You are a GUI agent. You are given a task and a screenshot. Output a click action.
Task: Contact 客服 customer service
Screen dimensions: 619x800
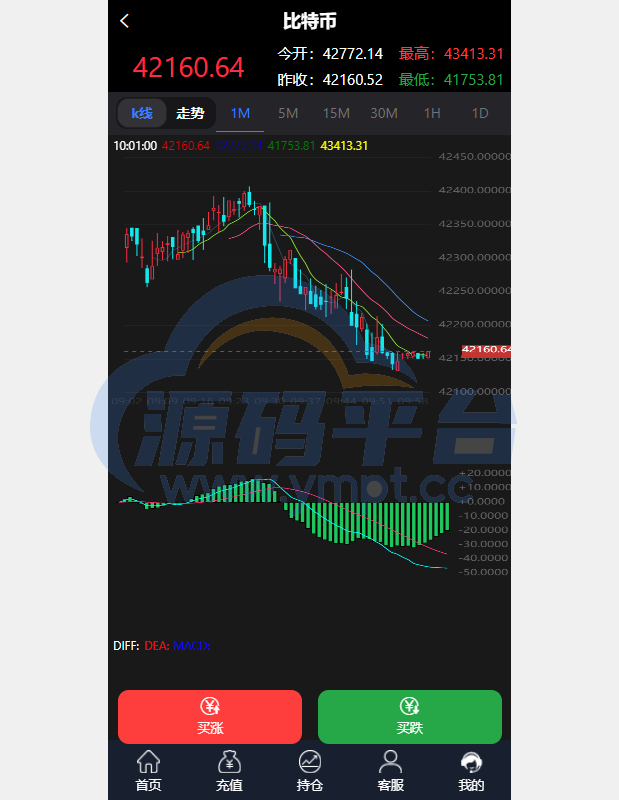point(390,771)
